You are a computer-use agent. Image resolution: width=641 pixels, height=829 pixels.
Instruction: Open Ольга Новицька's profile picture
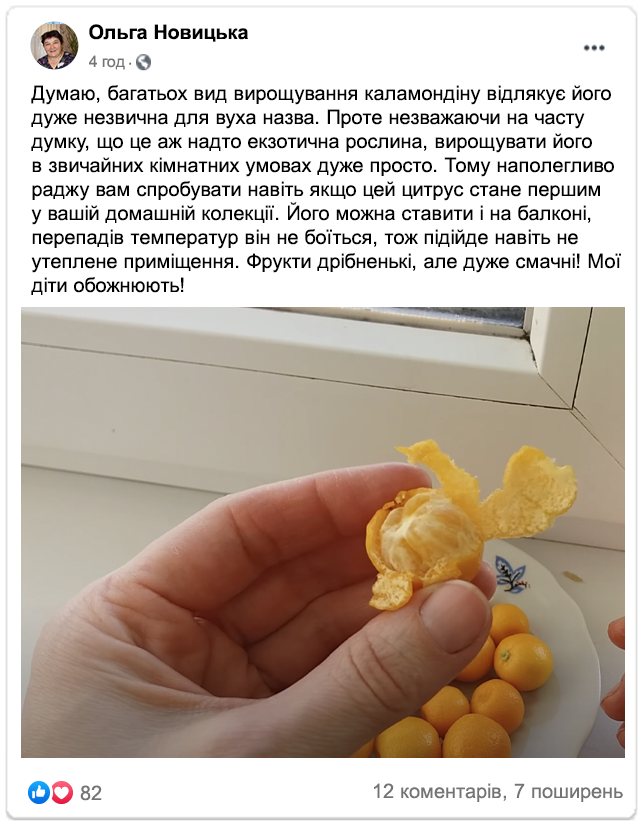point(54,46)
